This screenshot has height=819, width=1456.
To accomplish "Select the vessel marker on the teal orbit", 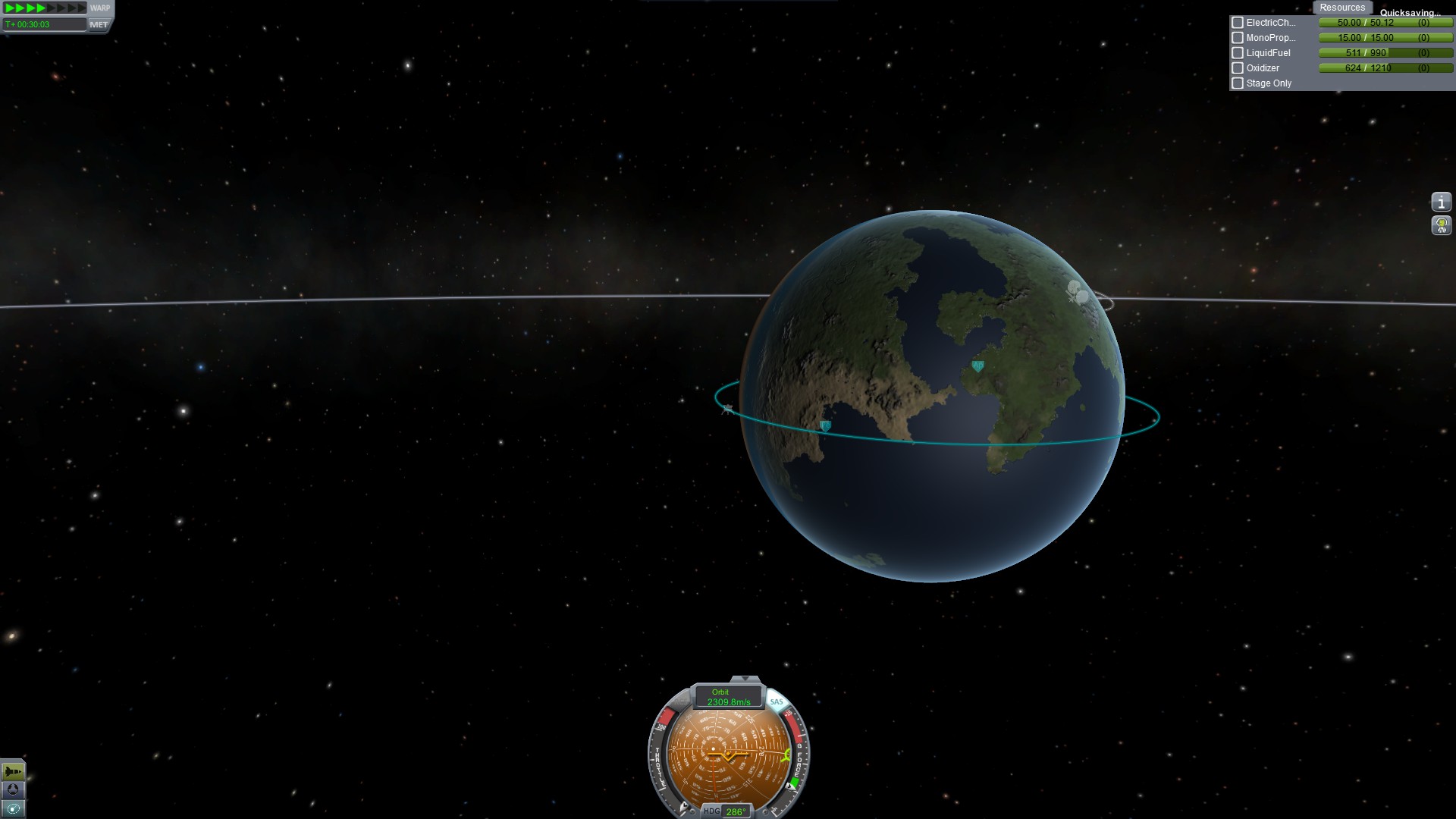I will [x=727, y=409].
